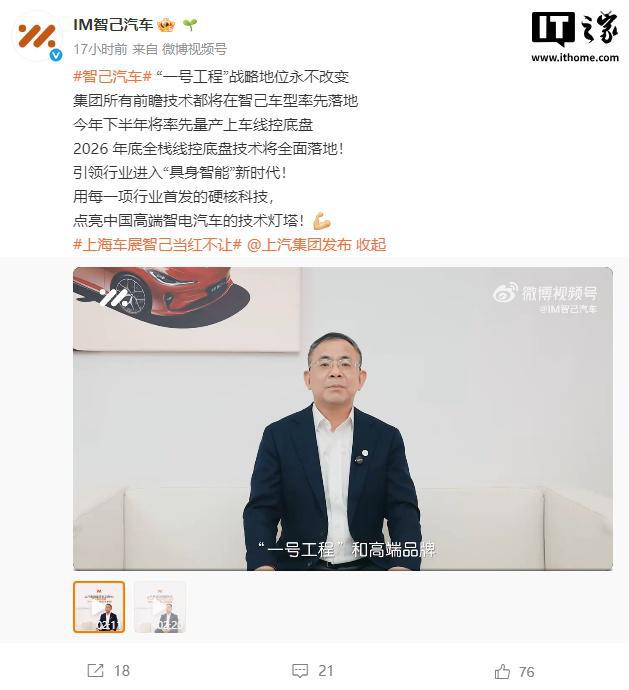Open the IM智己汽车 profile avatar
This screenshot has height=690, width=629.
pyautogui.click(x=40, y=37)
